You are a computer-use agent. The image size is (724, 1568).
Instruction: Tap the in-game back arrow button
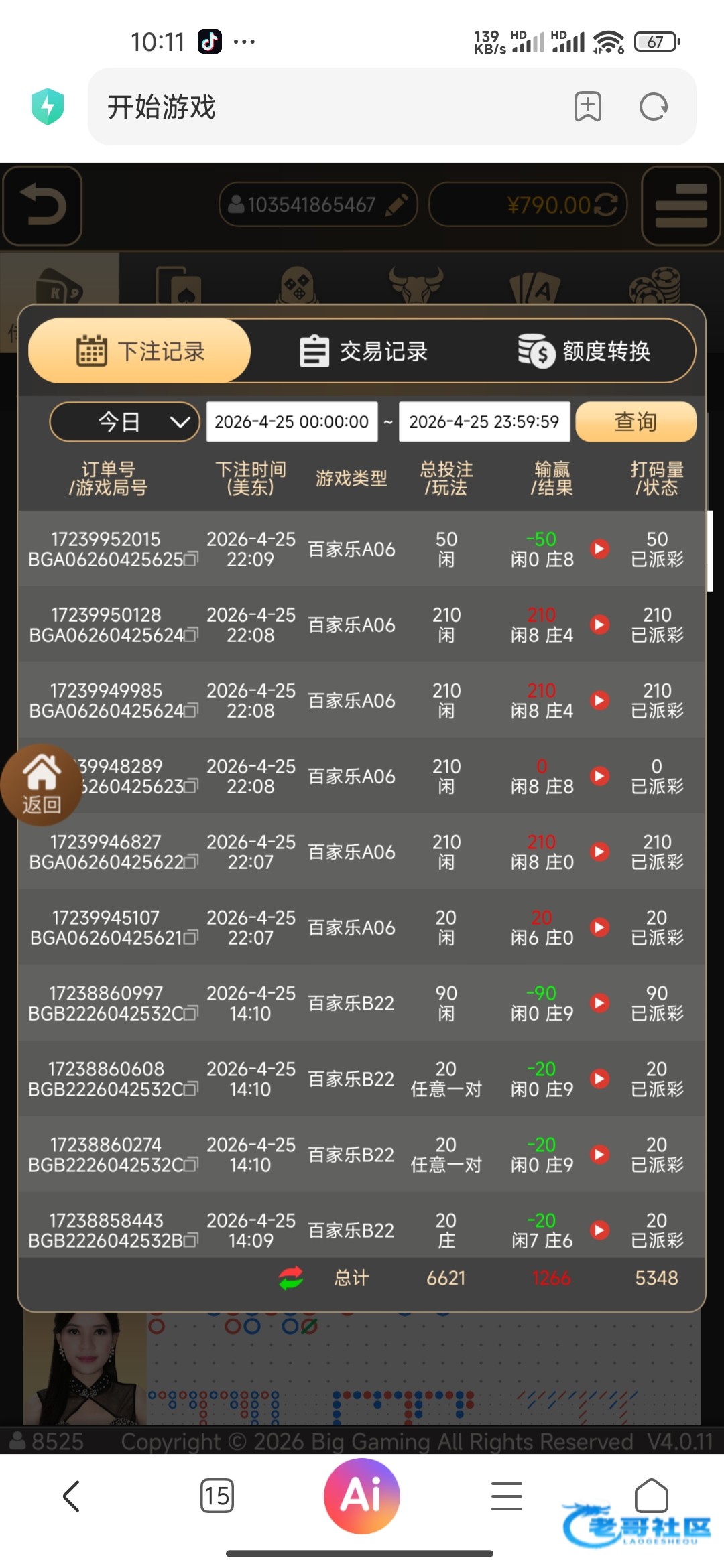point(42,205)
